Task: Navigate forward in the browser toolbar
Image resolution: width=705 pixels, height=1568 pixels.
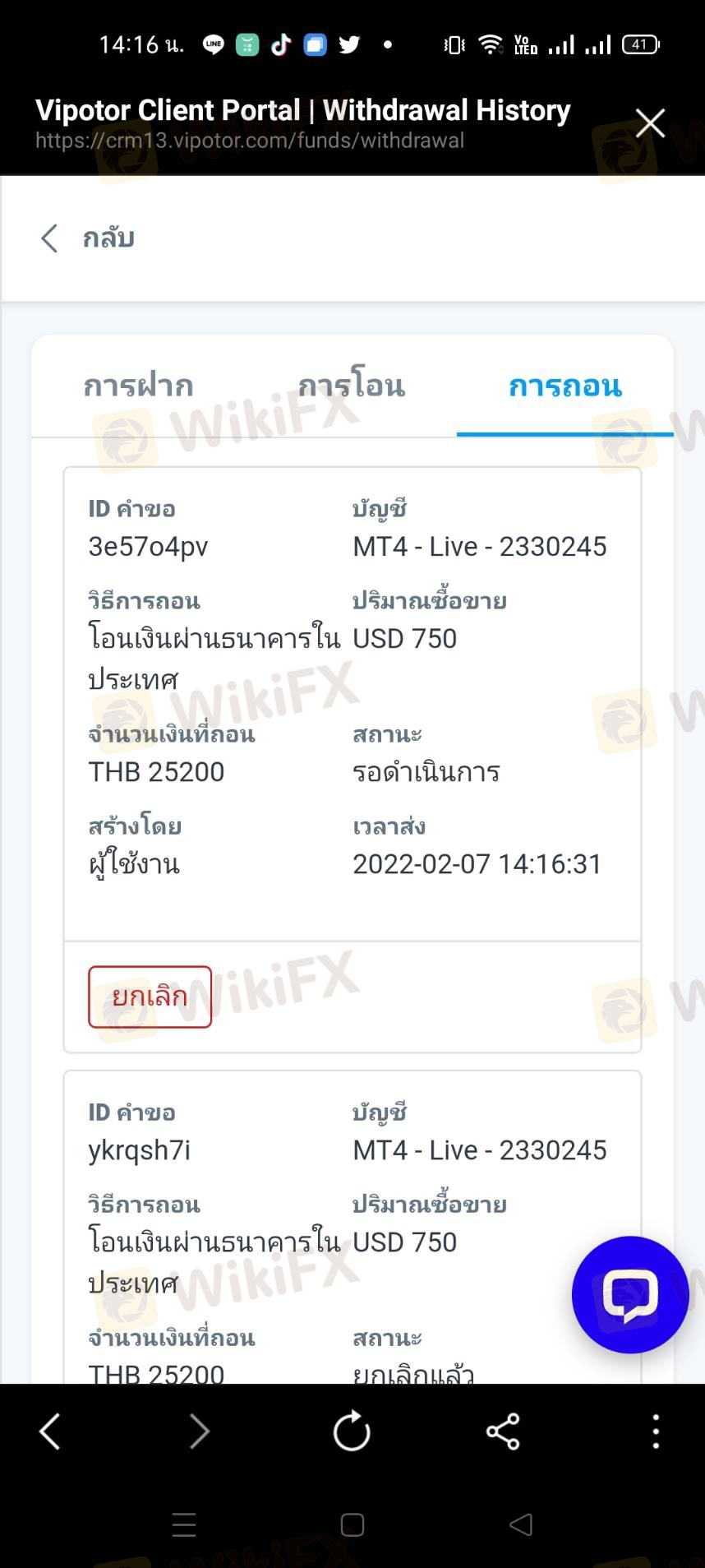Action: [x=200, y=1432]
